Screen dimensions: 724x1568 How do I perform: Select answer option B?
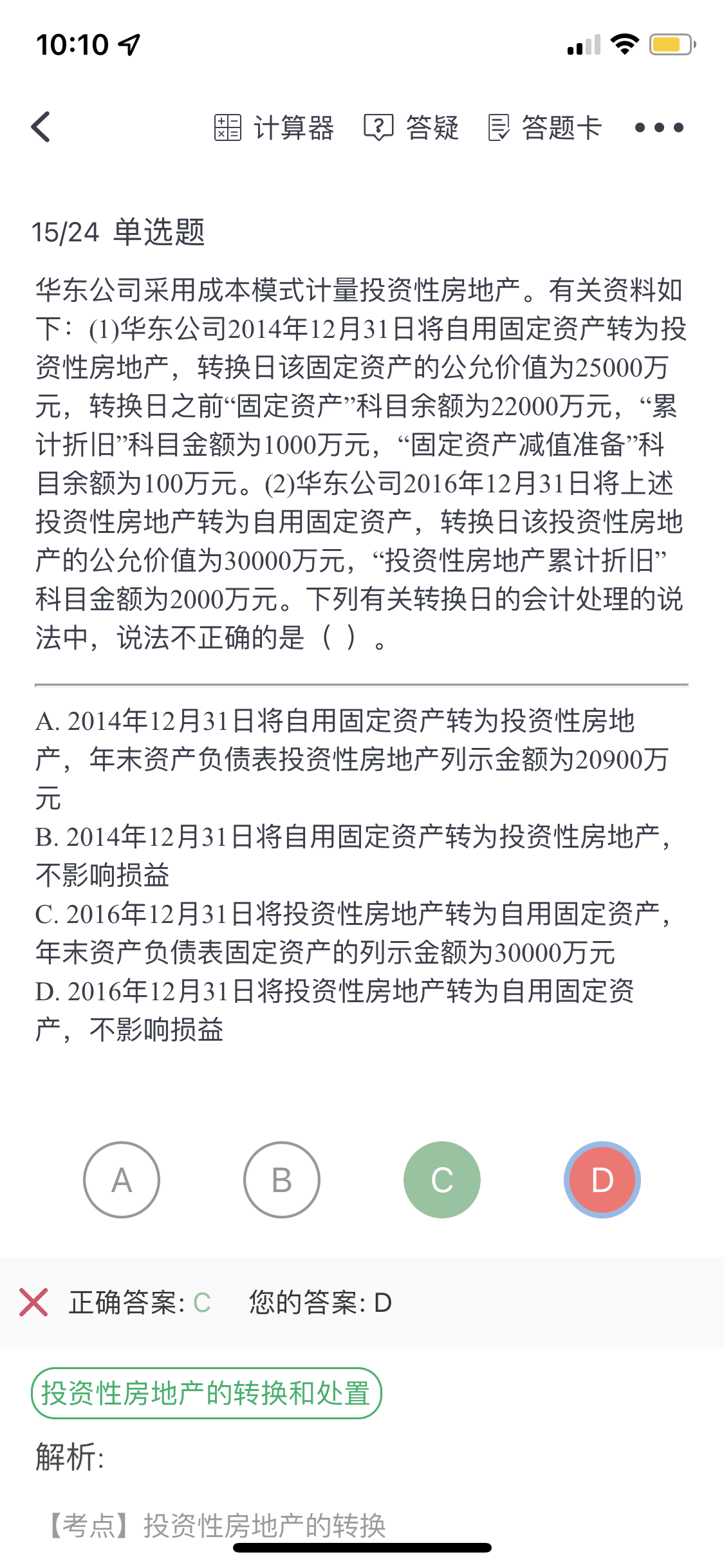coord(282,1180)
